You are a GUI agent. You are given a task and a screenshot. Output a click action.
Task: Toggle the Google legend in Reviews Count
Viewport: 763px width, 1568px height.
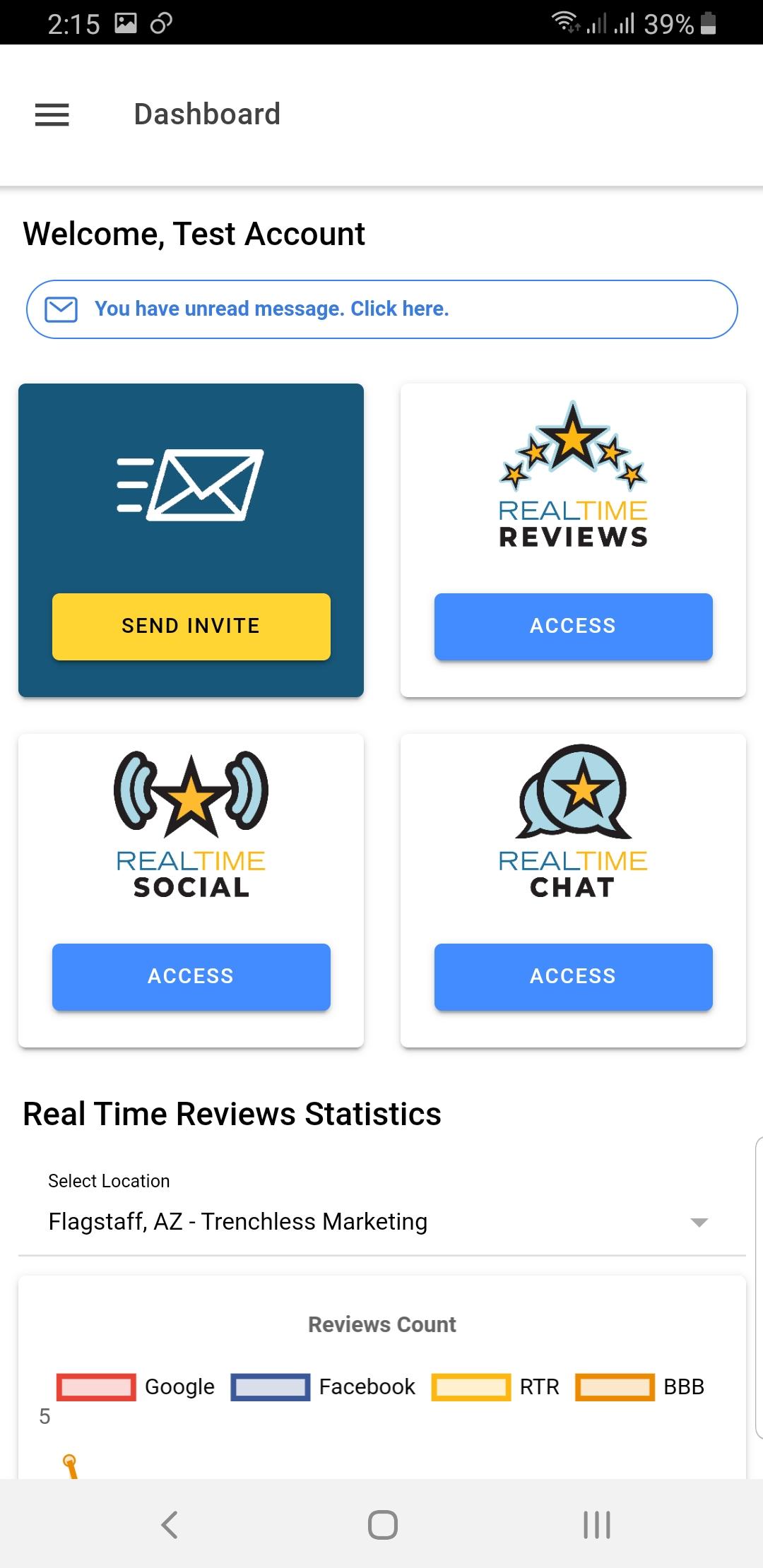tap(136, 1387)
